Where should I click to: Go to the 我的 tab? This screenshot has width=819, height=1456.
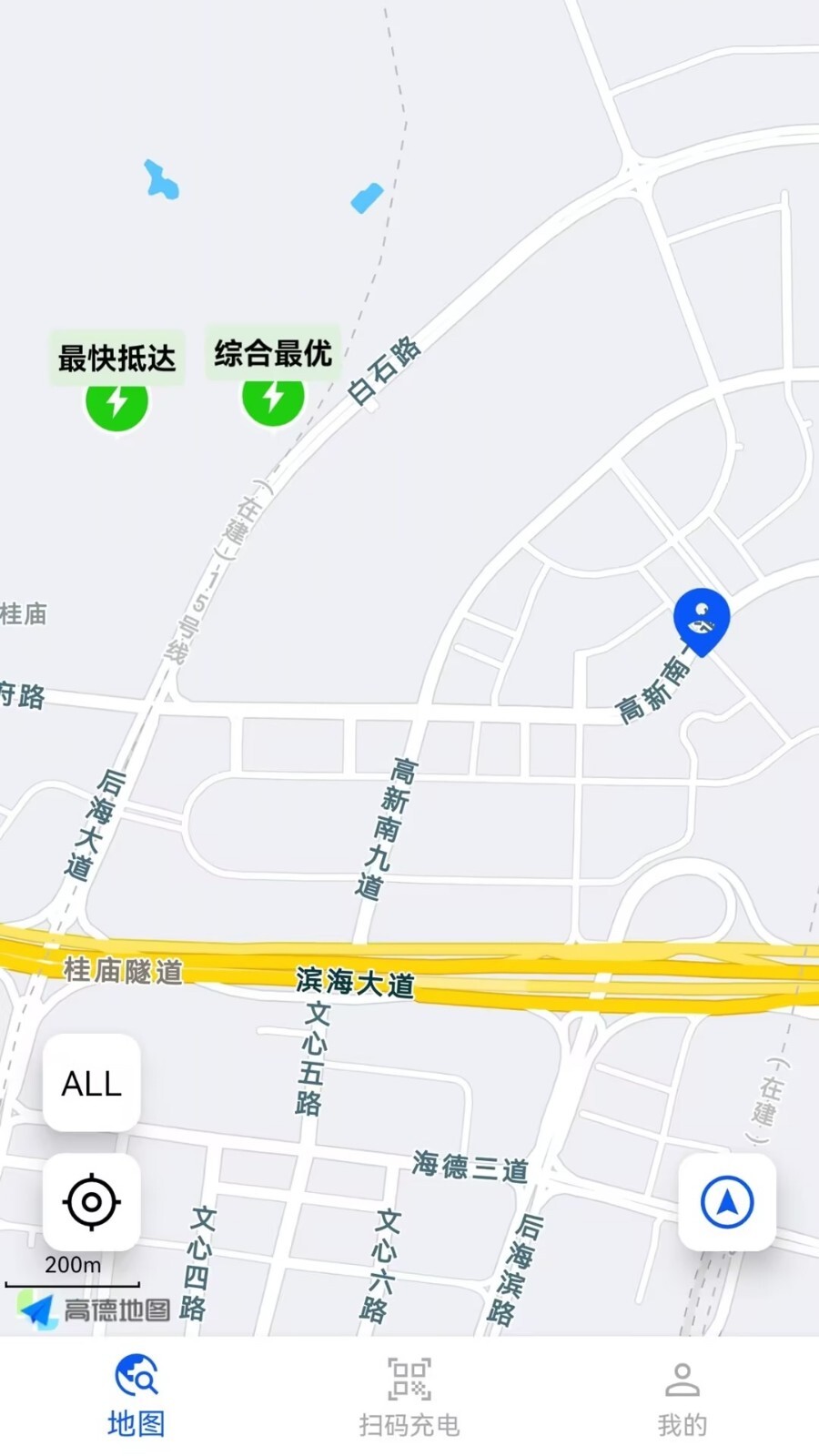[x=682, y=1396]
